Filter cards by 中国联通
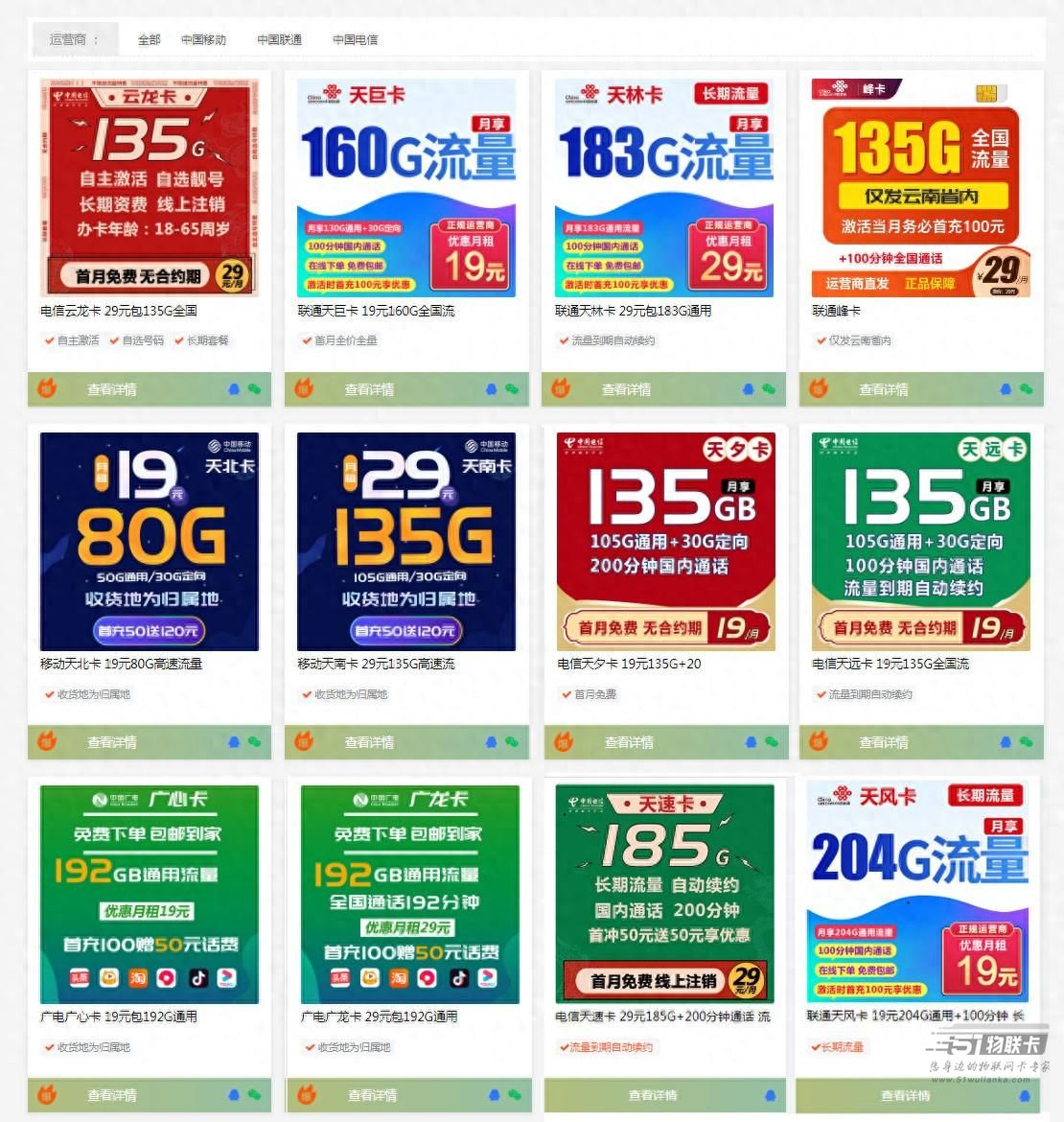This screenshot has height=1122, width=1064. pos(279,39)
